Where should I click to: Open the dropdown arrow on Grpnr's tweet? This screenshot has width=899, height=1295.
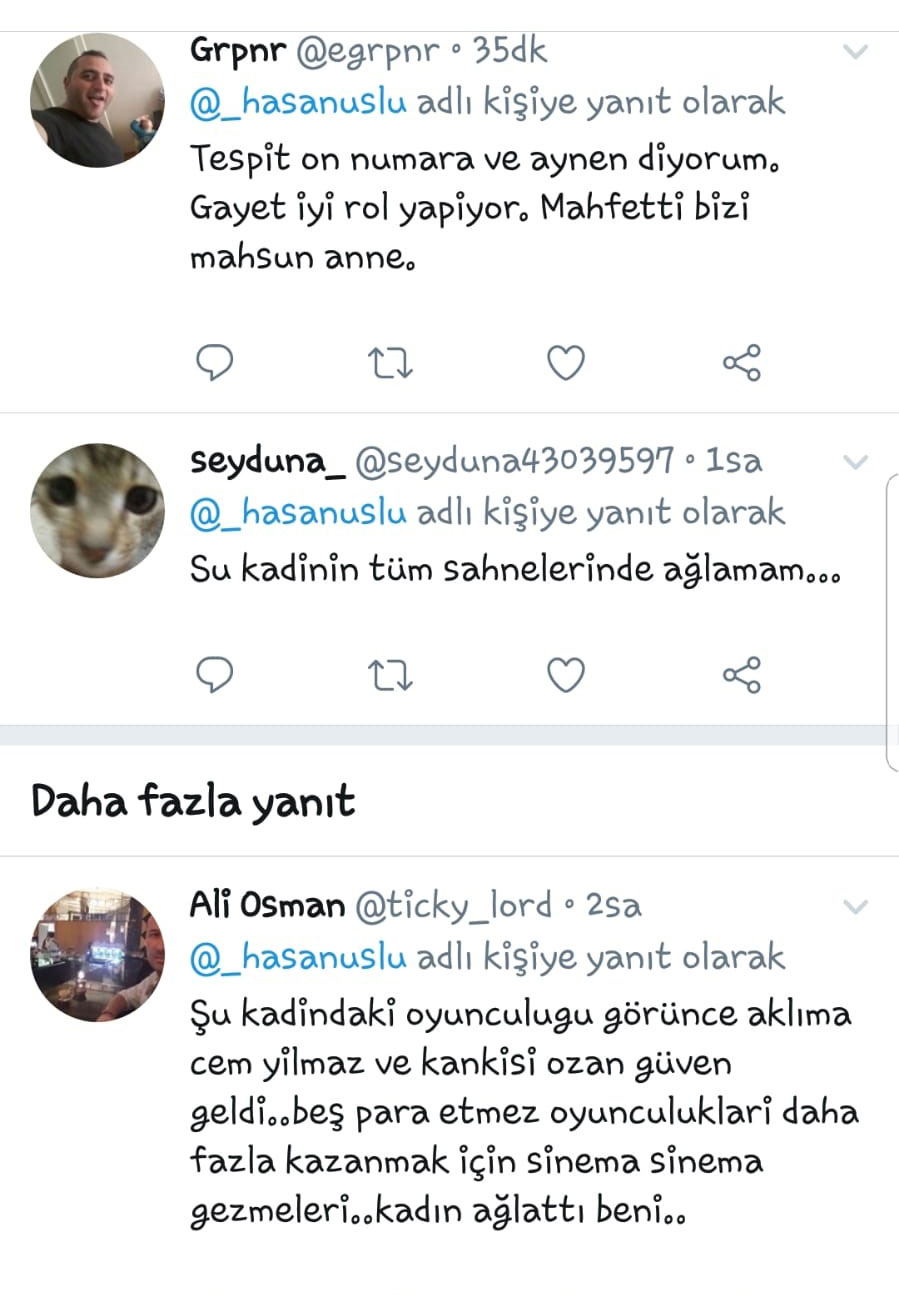pos(856,52)
